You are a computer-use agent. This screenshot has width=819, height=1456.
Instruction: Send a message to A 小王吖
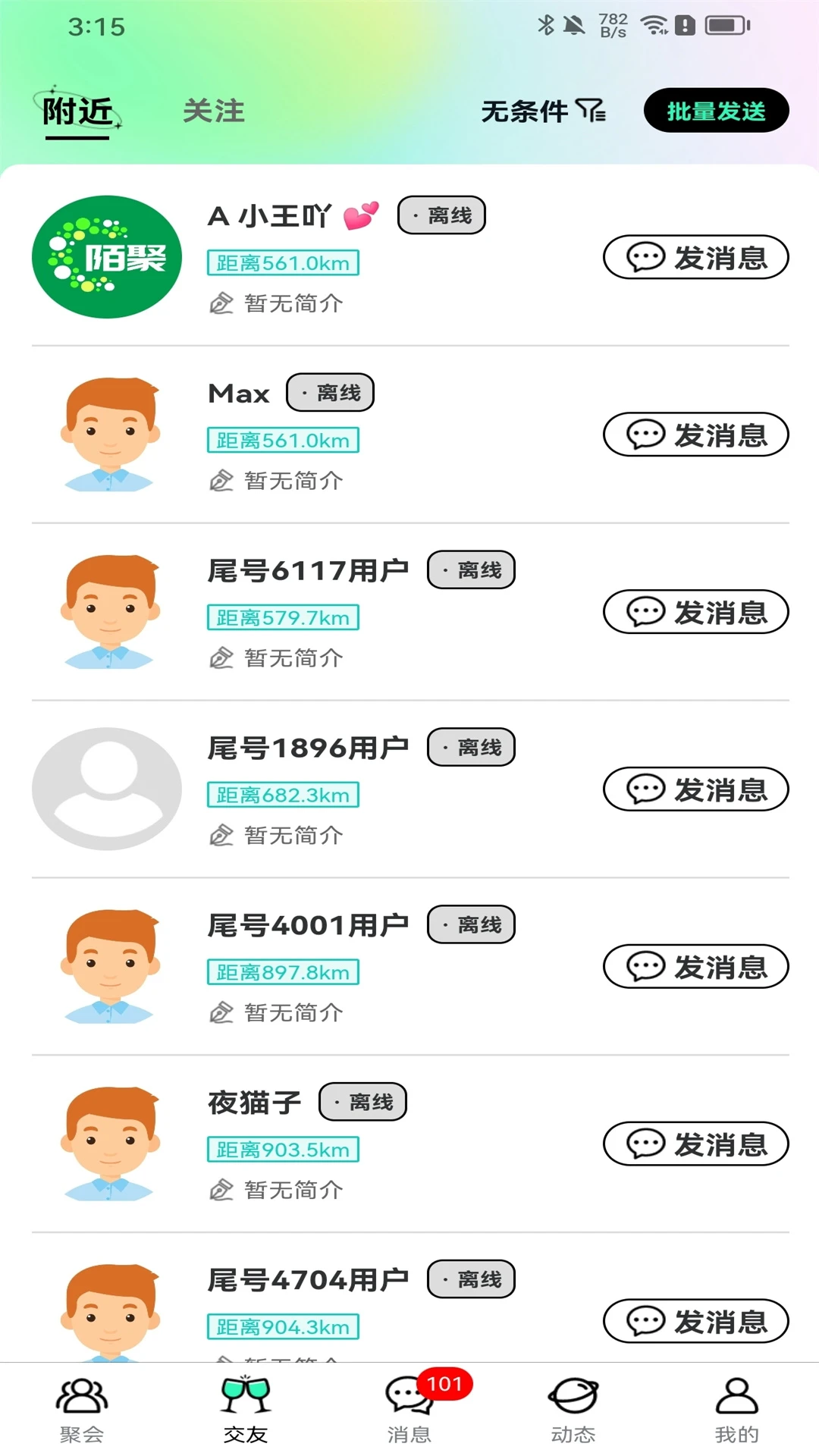pos(695,258)
